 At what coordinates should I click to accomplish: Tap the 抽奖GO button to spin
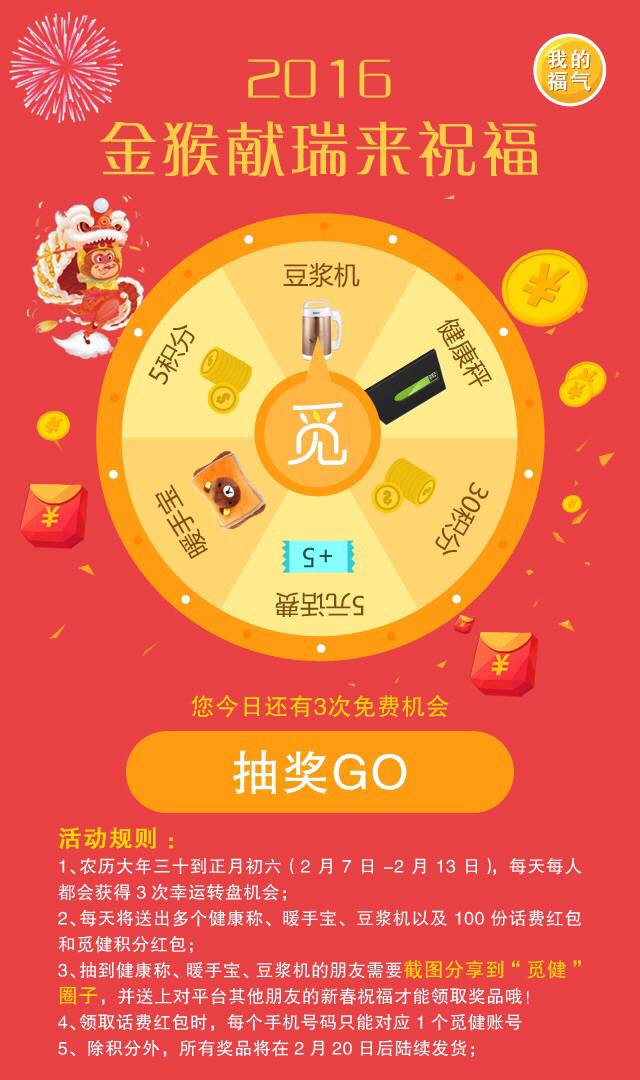click(x=320, y=772)
